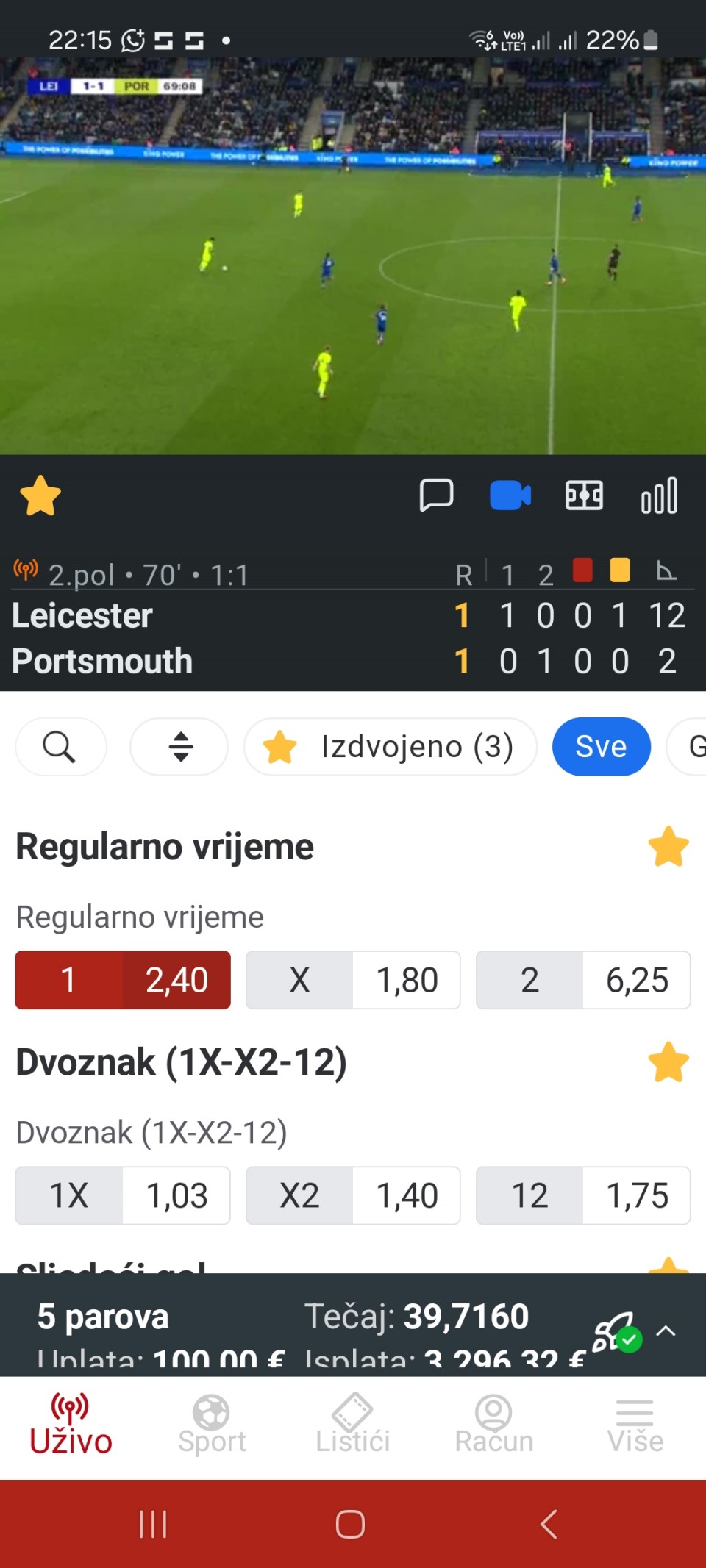This screenshot has width=706, height=1568.
Task: Collapse or expand all markets
Action: pos(179,747)
